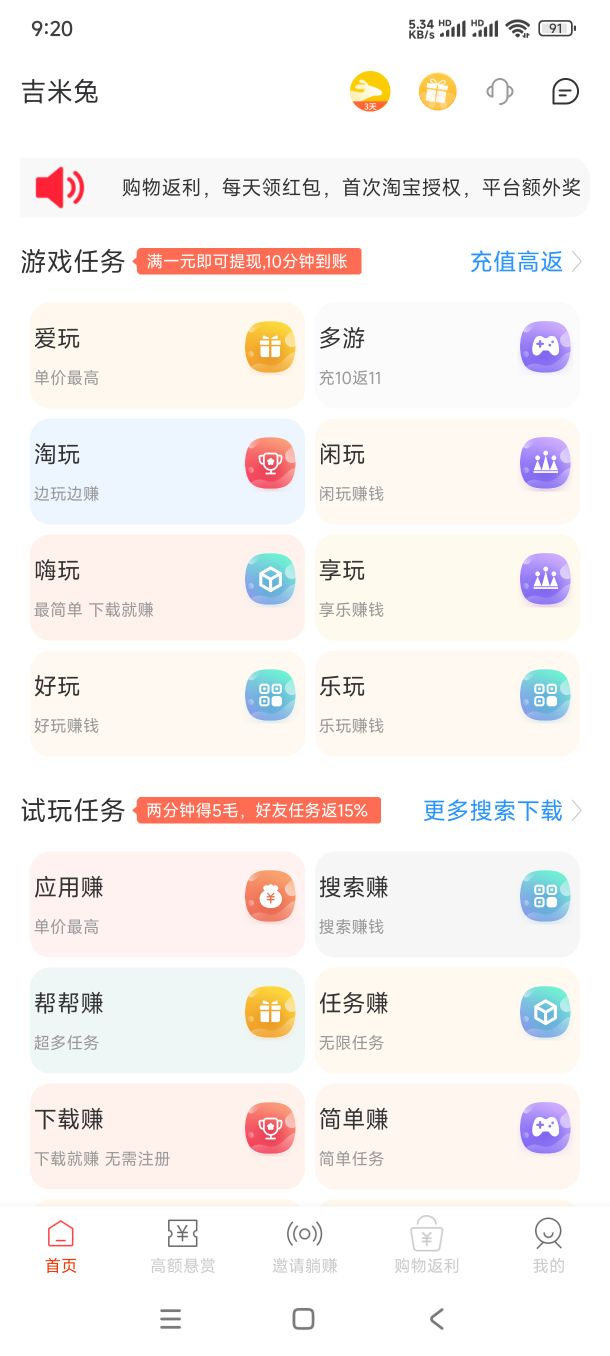This screenshot has height=1356, width=610.
Task: Select the 多游 card
Action: [447, 355]
